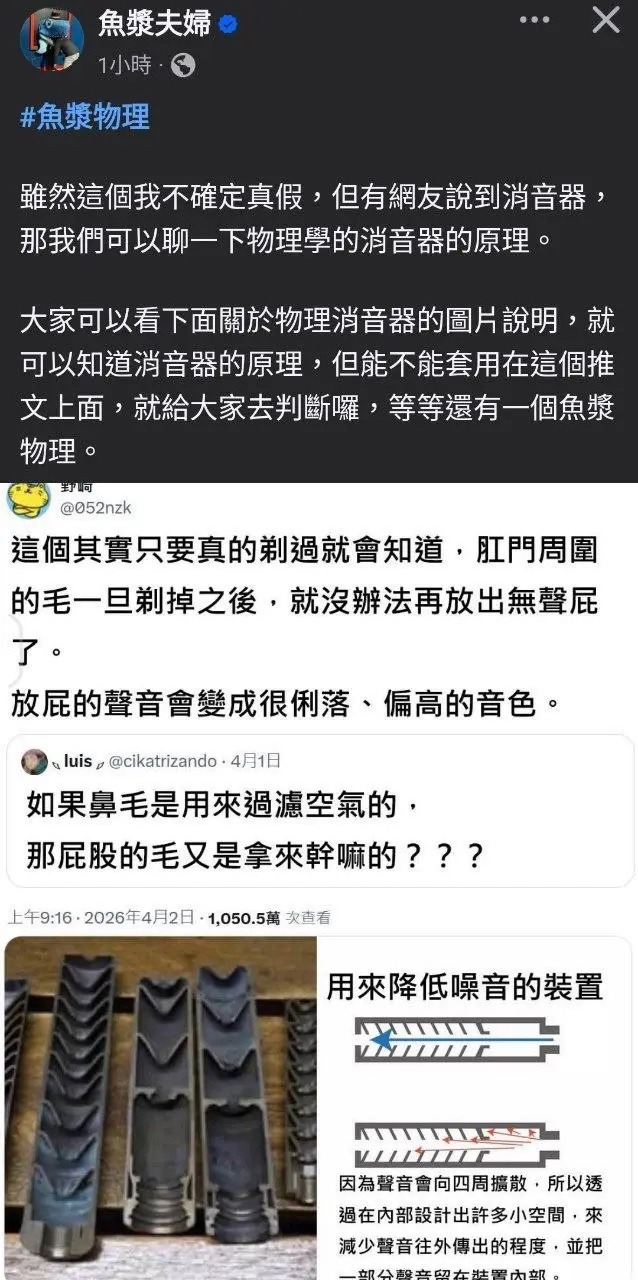638x1280 pixels.
Task: Open the 魚漿夫婦 page name
Action: tap(154, 23)
